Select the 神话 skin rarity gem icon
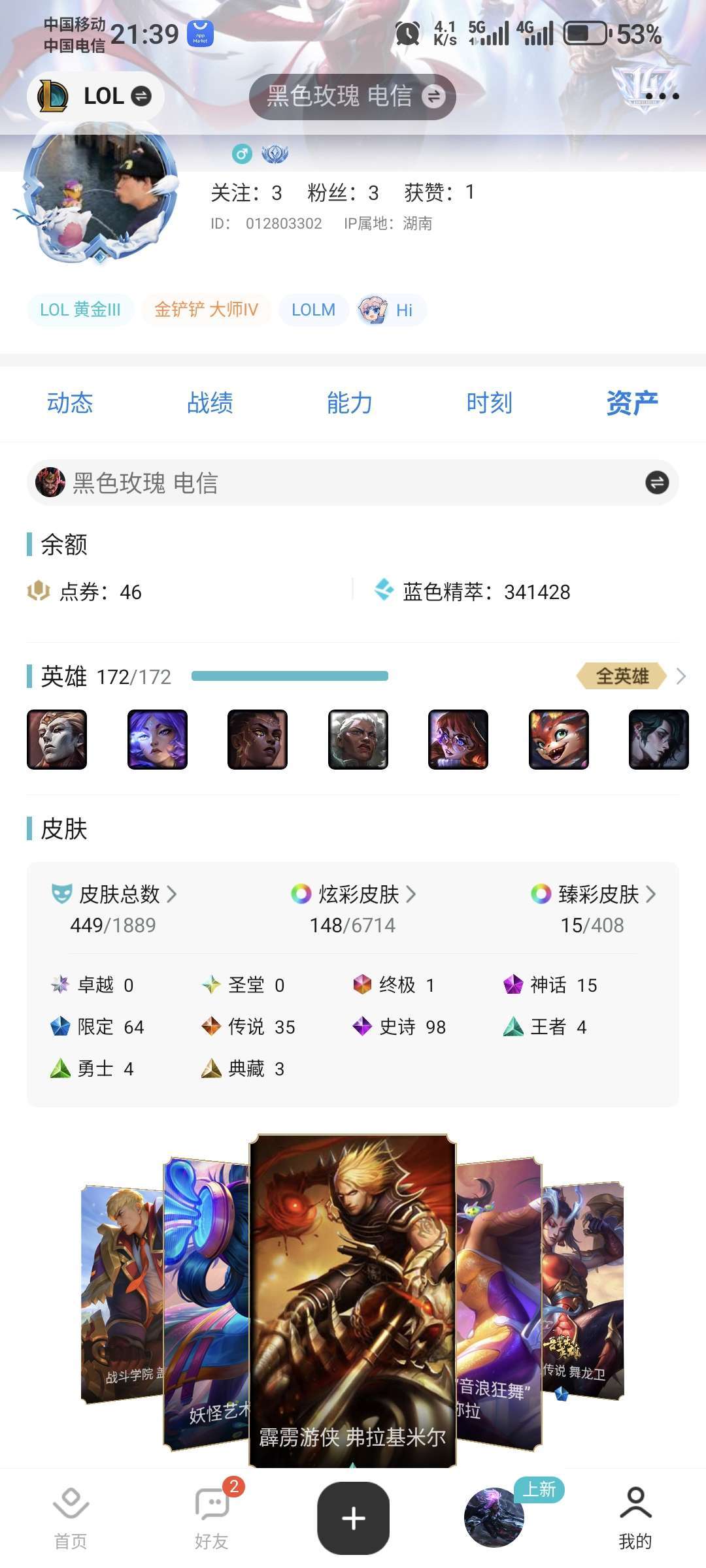Screen dimensions: 706x1568 point(514,985)
